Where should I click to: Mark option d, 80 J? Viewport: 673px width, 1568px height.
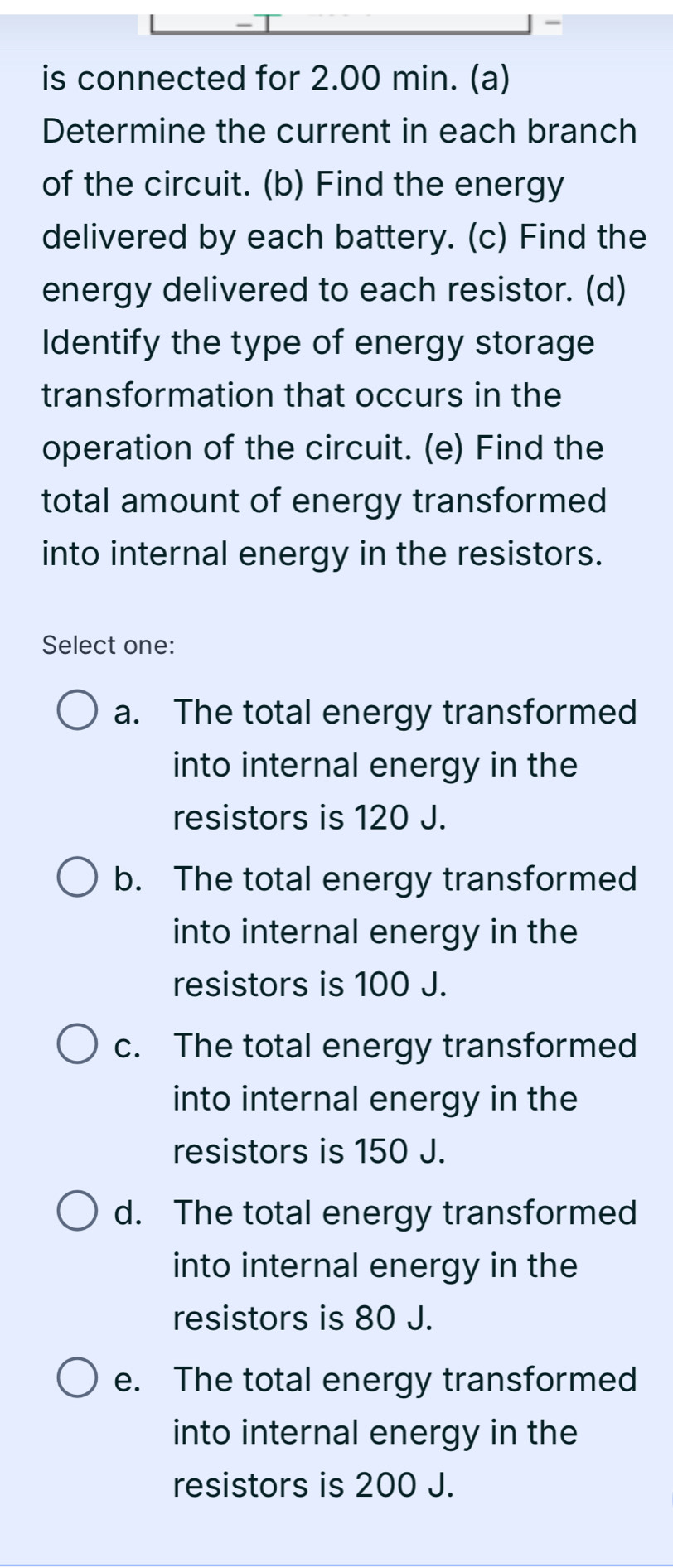pyautogui.click(x=76, y=1212)
